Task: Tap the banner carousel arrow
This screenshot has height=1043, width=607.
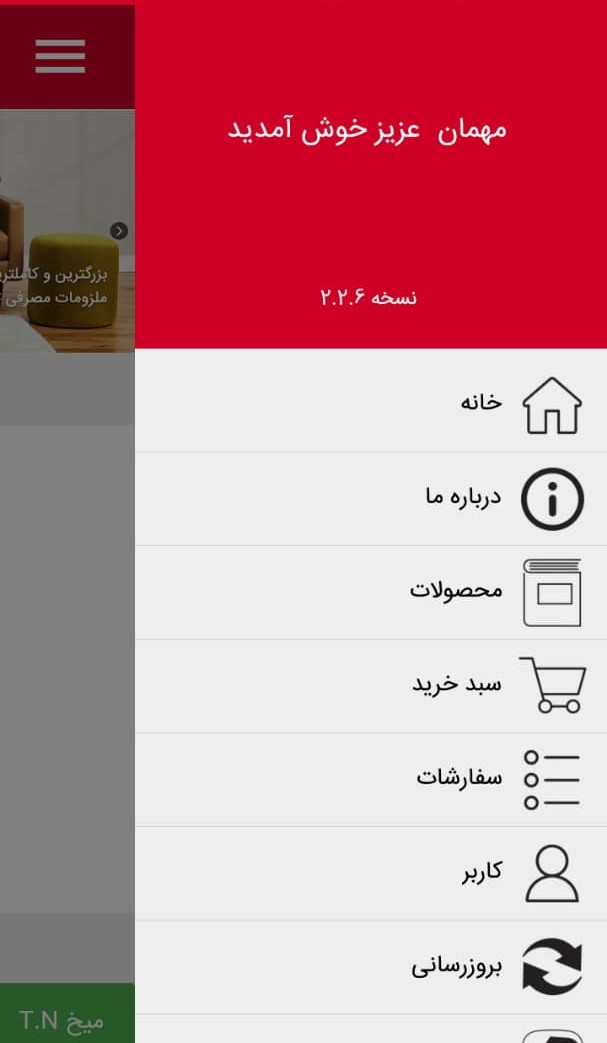Action: (119, 231)
